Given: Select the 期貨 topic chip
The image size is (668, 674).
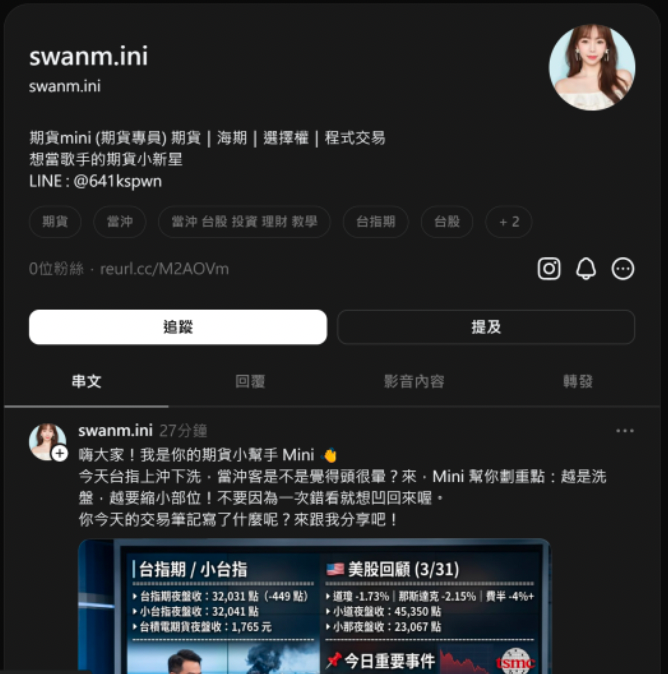Looking at the screenshot, I should click(55, 222).
